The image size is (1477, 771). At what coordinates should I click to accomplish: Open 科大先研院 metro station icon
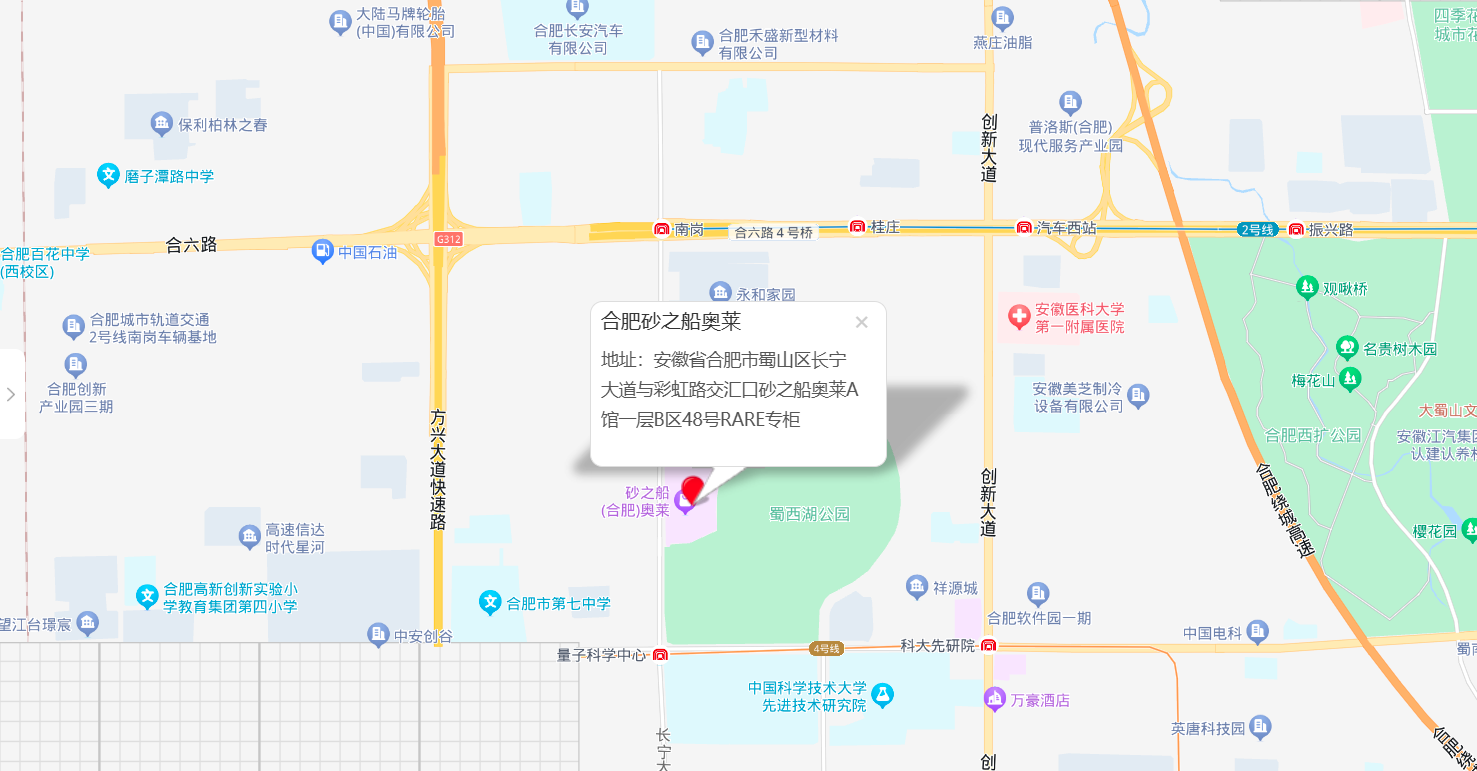[989, 646]
